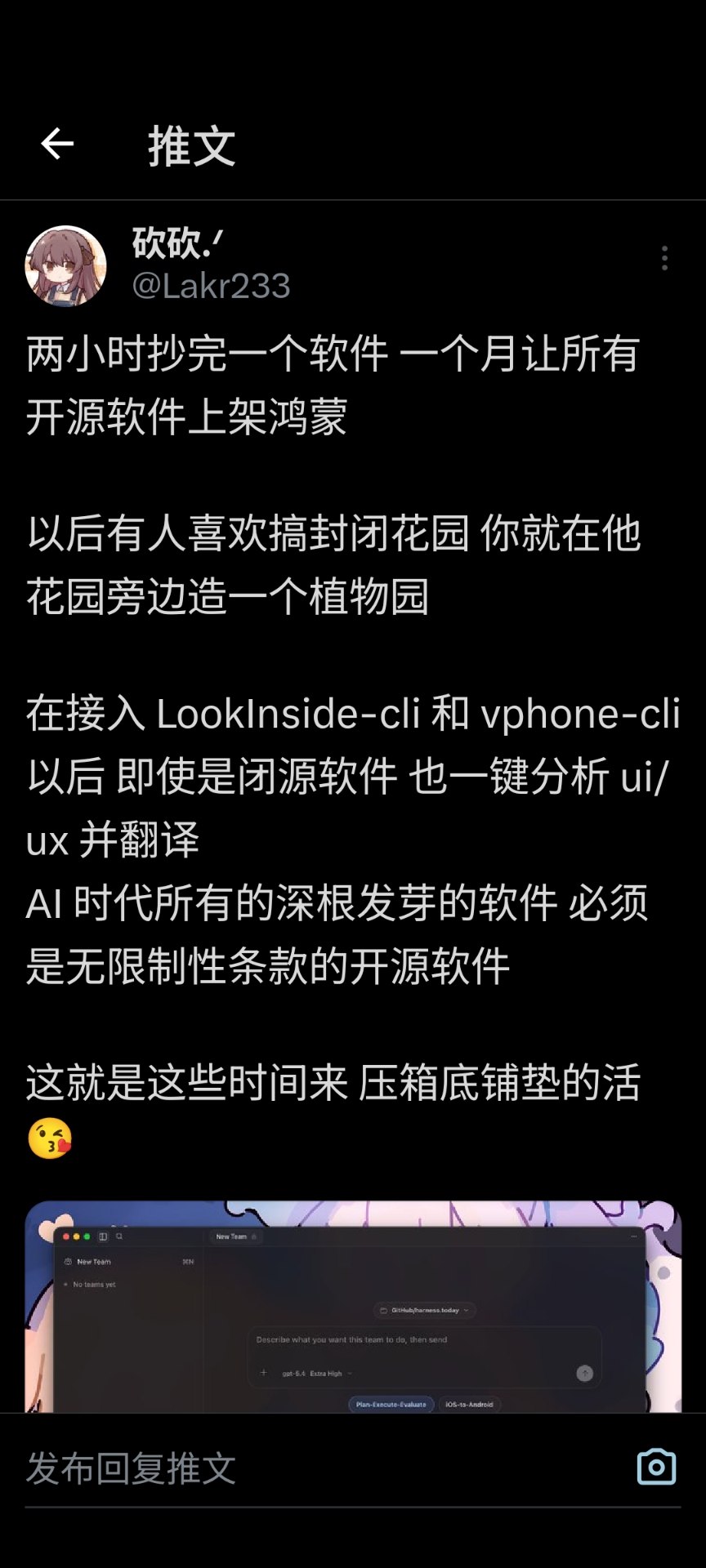Select the search magnifier icon in the toolbar
706x1568 pixels.
coord(119,1236)
